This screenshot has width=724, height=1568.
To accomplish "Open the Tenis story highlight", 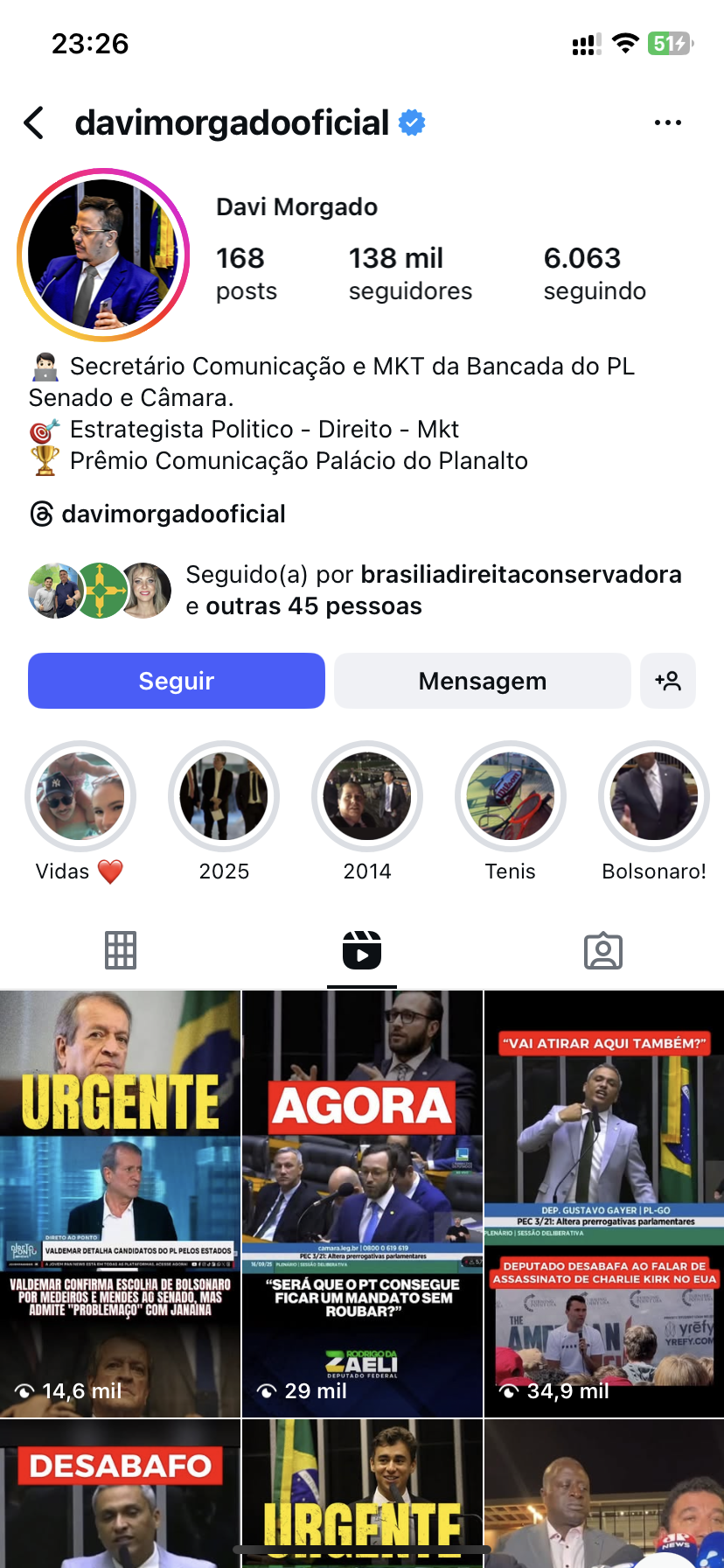I will pyautogui.click(x=511, y=796).
